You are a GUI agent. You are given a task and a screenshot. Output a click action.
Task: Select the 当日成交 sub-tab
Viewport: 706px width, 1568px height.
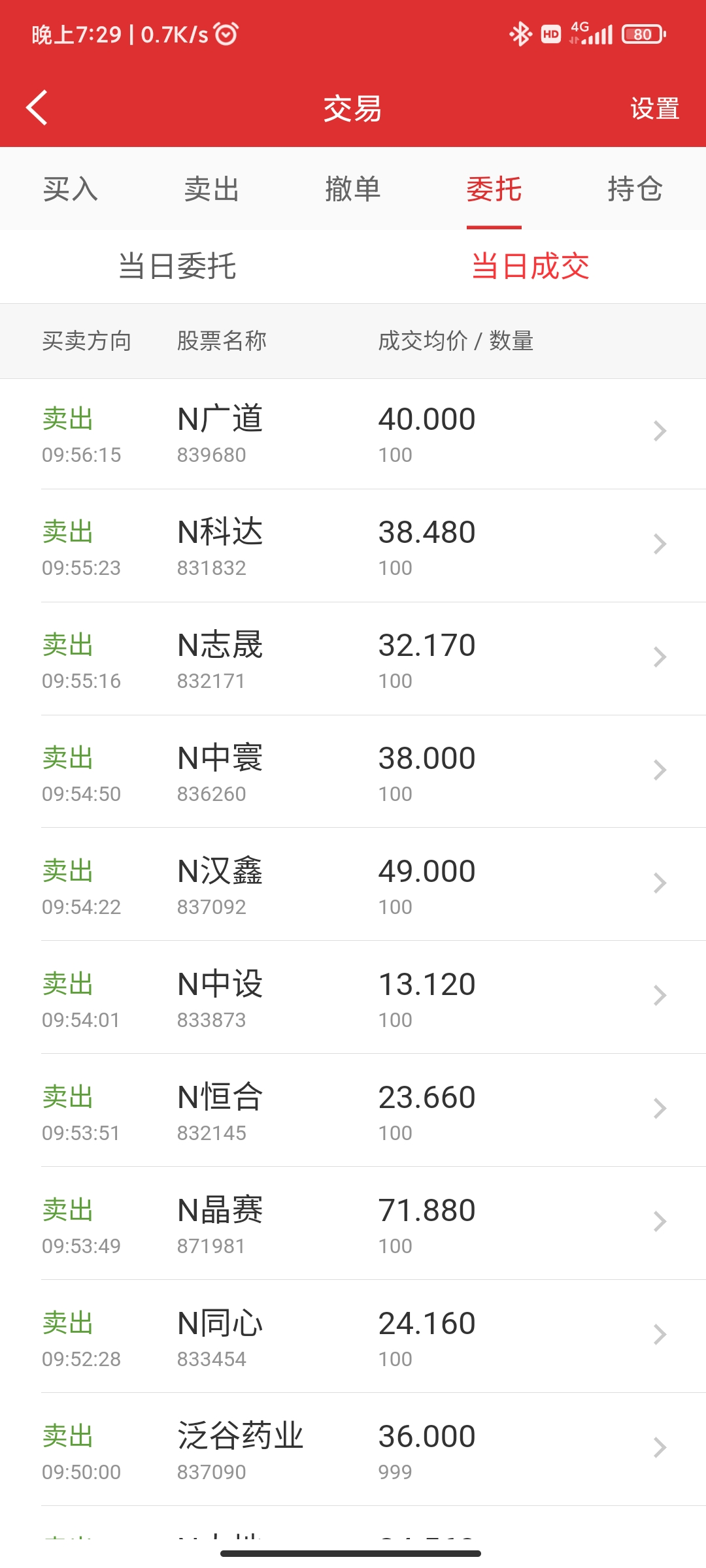point(530,267)
